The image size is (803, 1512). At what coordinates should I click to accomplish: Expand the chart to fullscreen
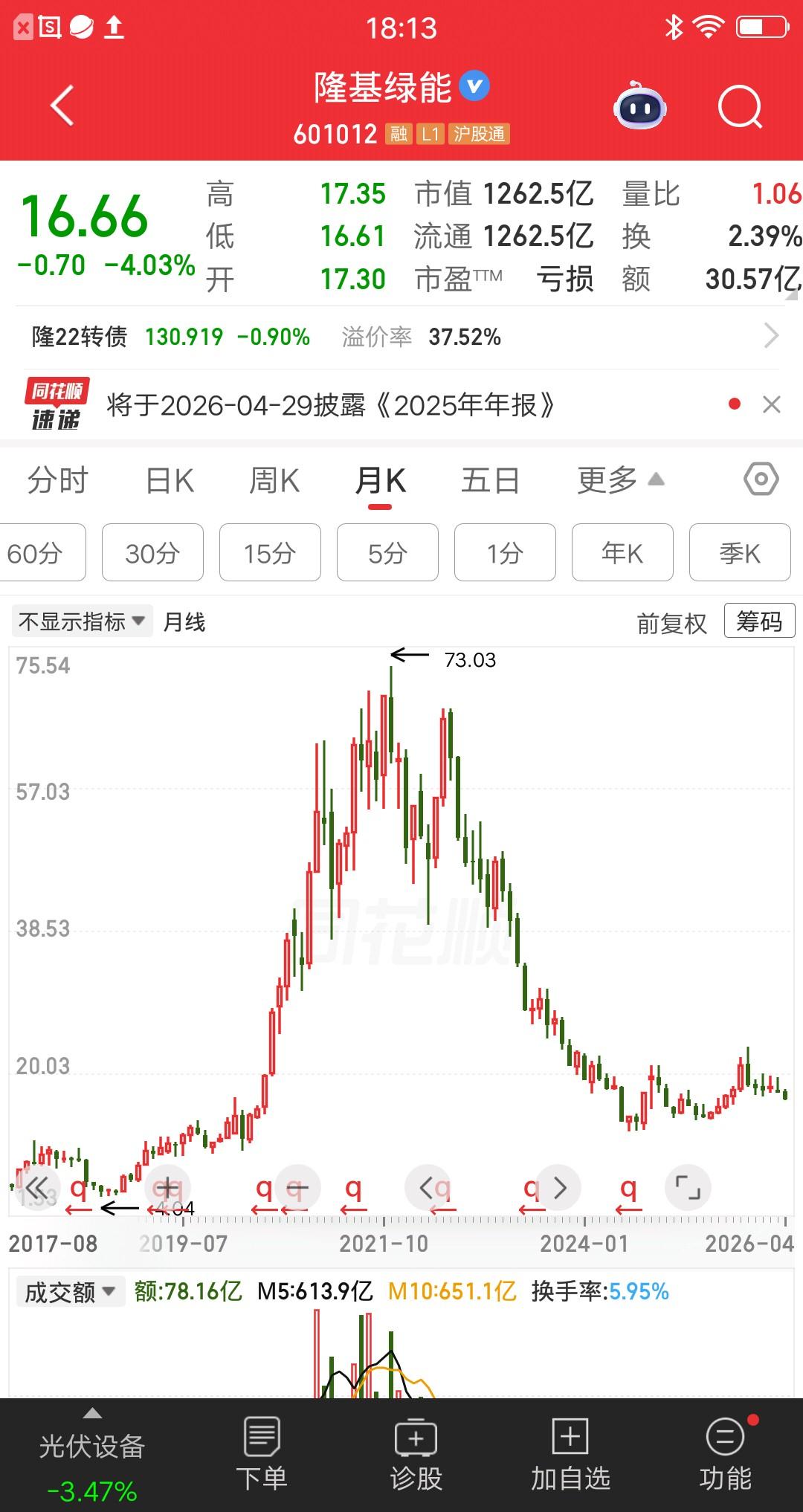pyautogui.click(x=688, y=1188)
